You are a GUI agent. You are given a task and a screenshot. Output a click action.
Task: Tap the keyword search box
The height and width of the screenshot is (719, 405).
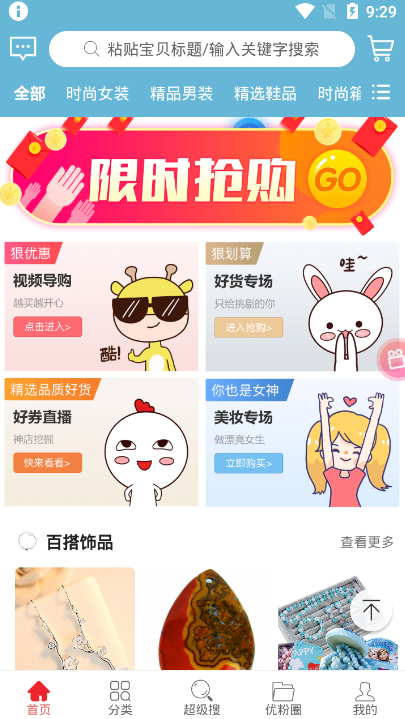(202, 49)
